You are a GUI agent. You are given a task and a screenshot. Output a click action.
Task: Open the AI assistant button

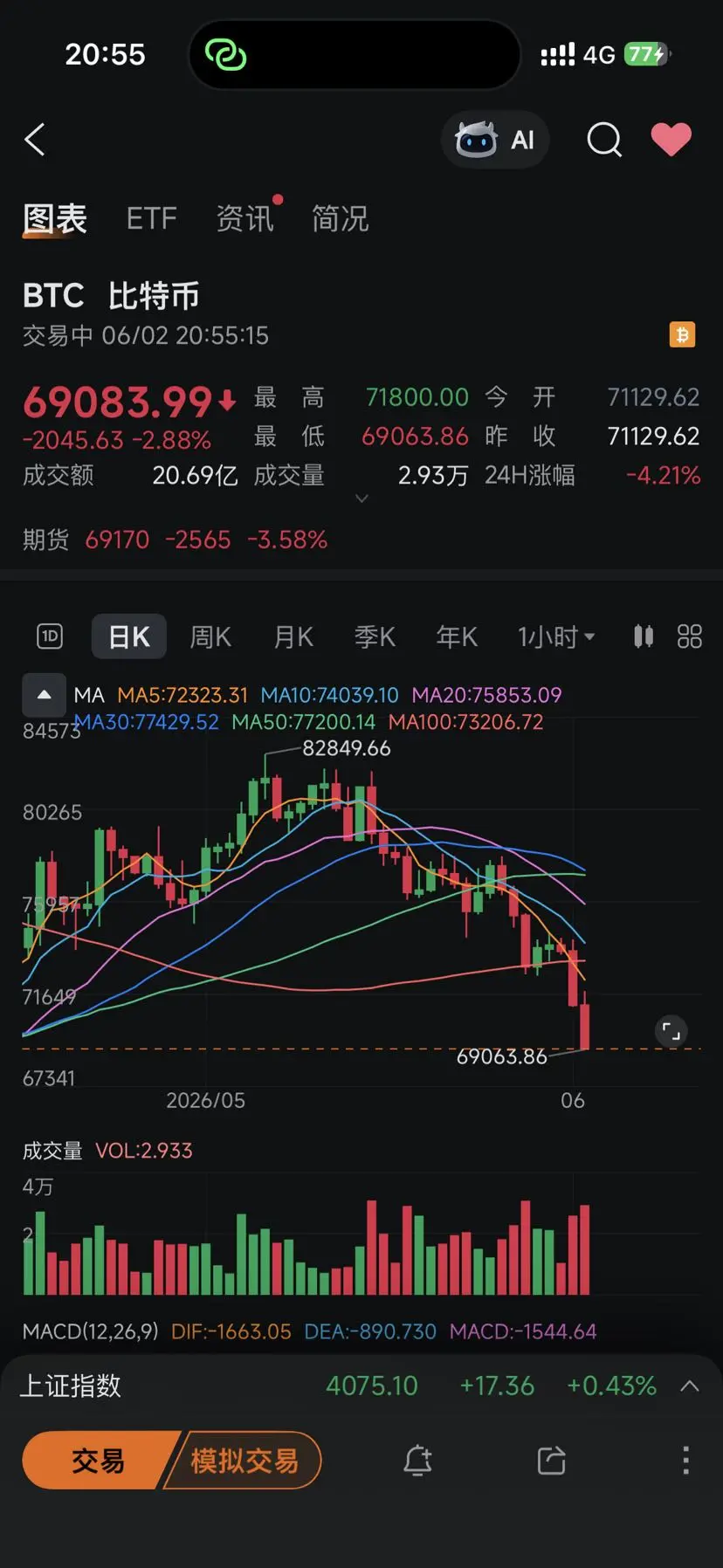coord(495,140)
